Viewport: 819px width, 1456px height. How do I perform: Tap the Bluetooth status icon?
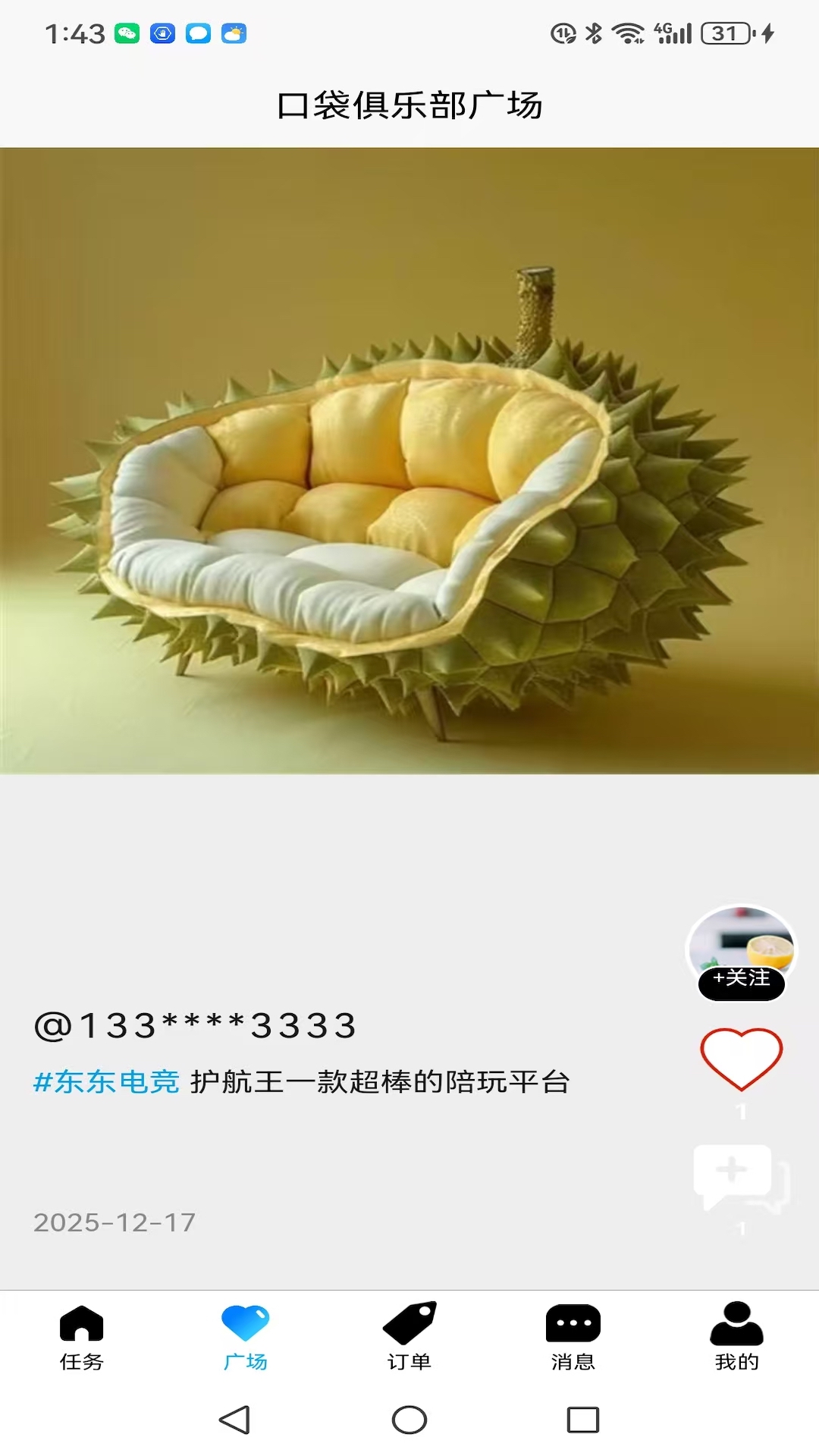[595, 32]
